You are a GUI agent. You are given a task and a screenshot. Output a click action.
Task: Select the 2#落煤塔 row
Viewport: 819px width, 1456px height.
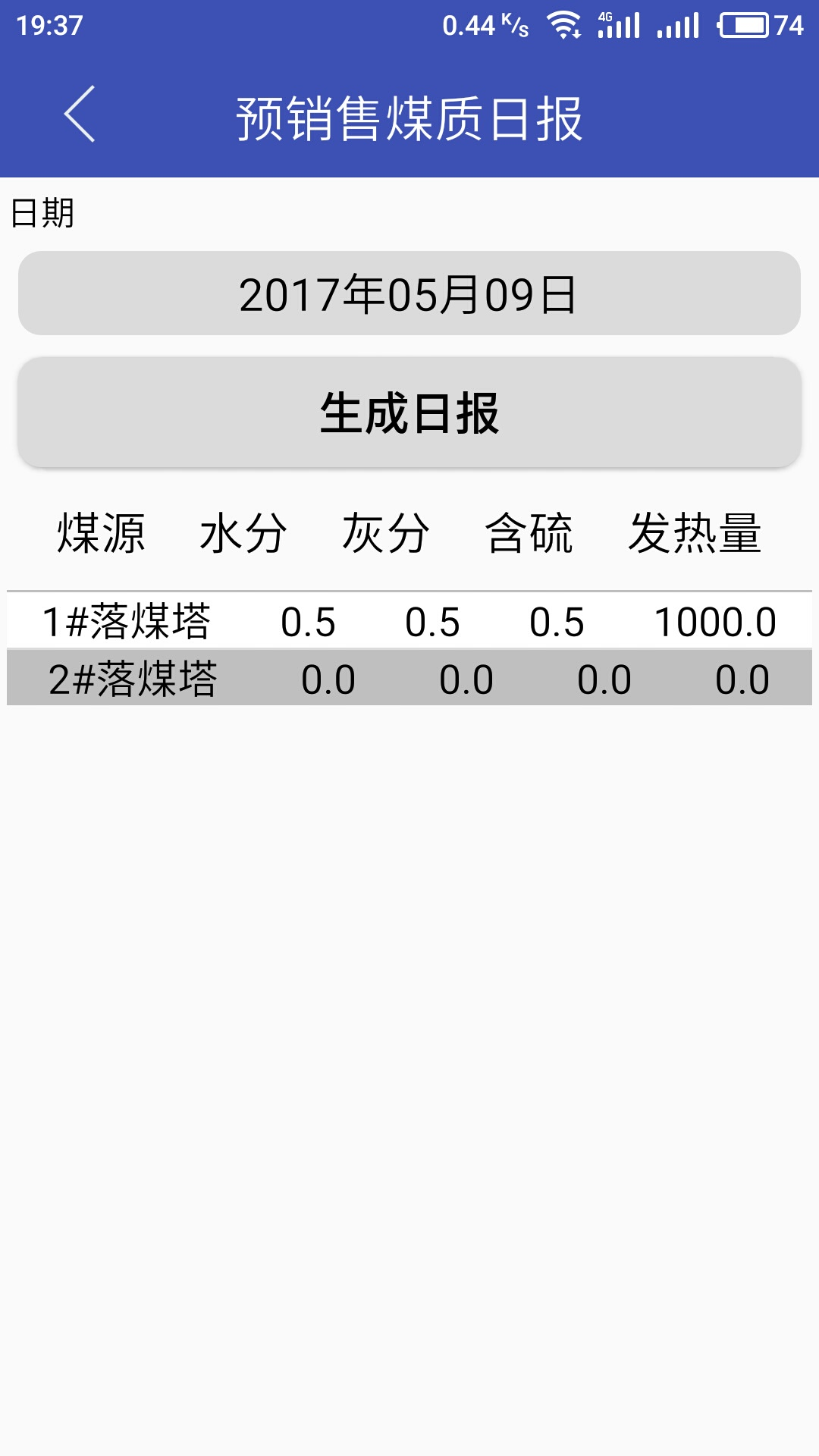point(409,678)
